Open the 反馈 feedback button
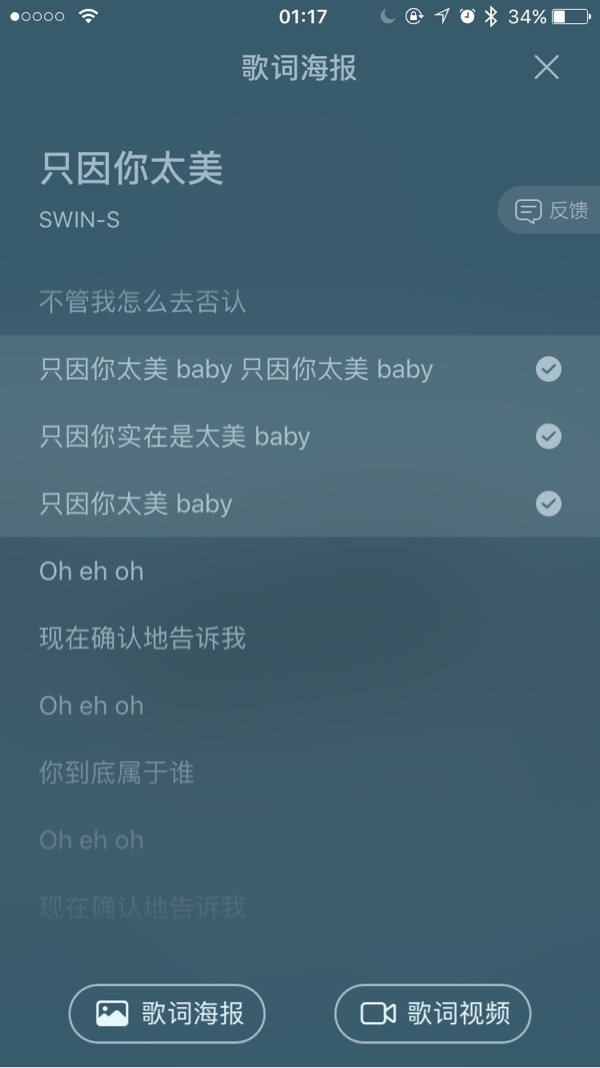The width and height of the screenshot is (600, 1068). [551, 211]
